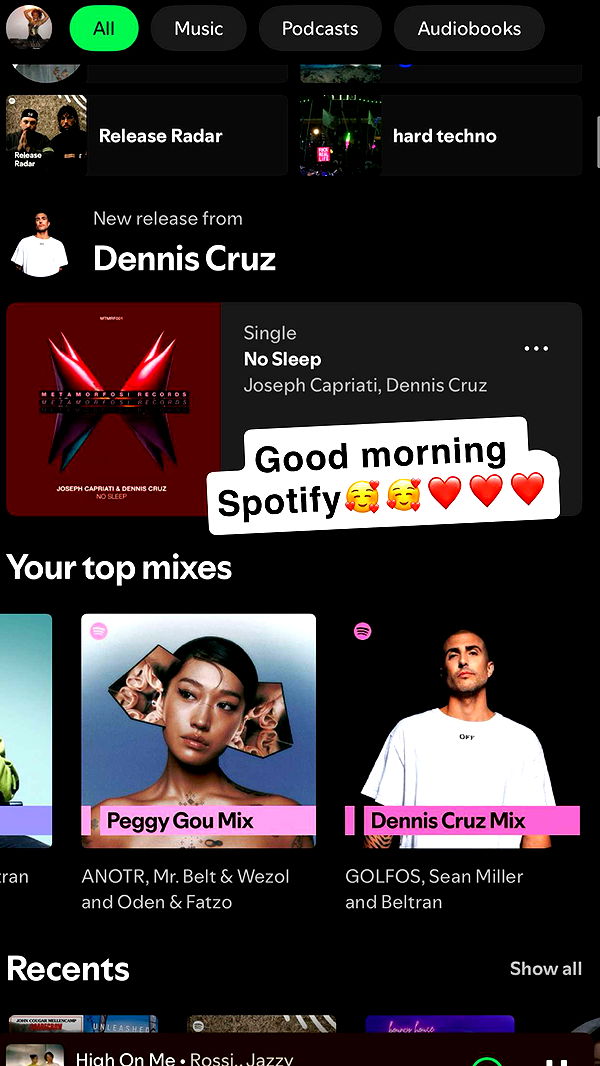Viewport: 600px width, 1066px height.
Task: Switch to the Audiobooks filter
Action: (469, 28)
